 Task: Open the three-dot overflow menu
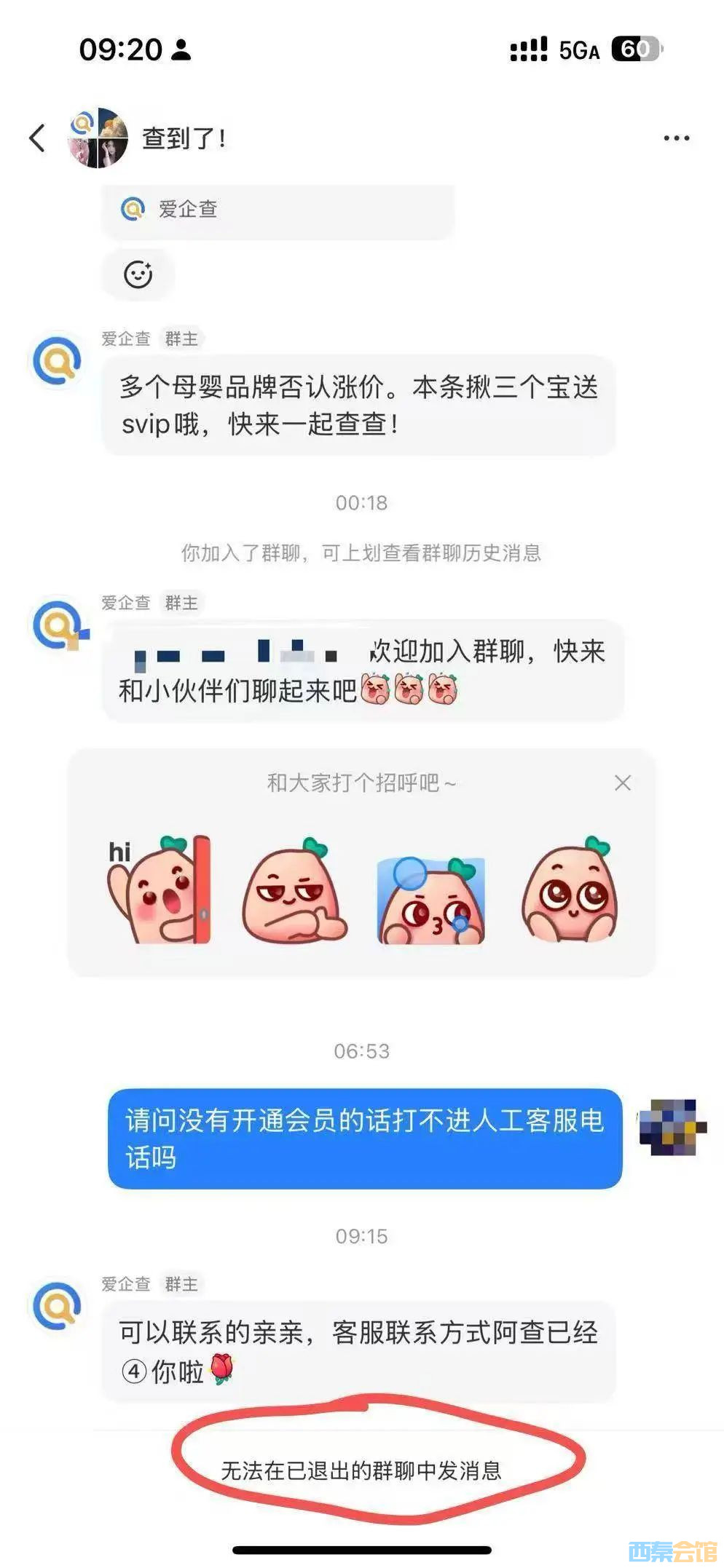(676, 138)
